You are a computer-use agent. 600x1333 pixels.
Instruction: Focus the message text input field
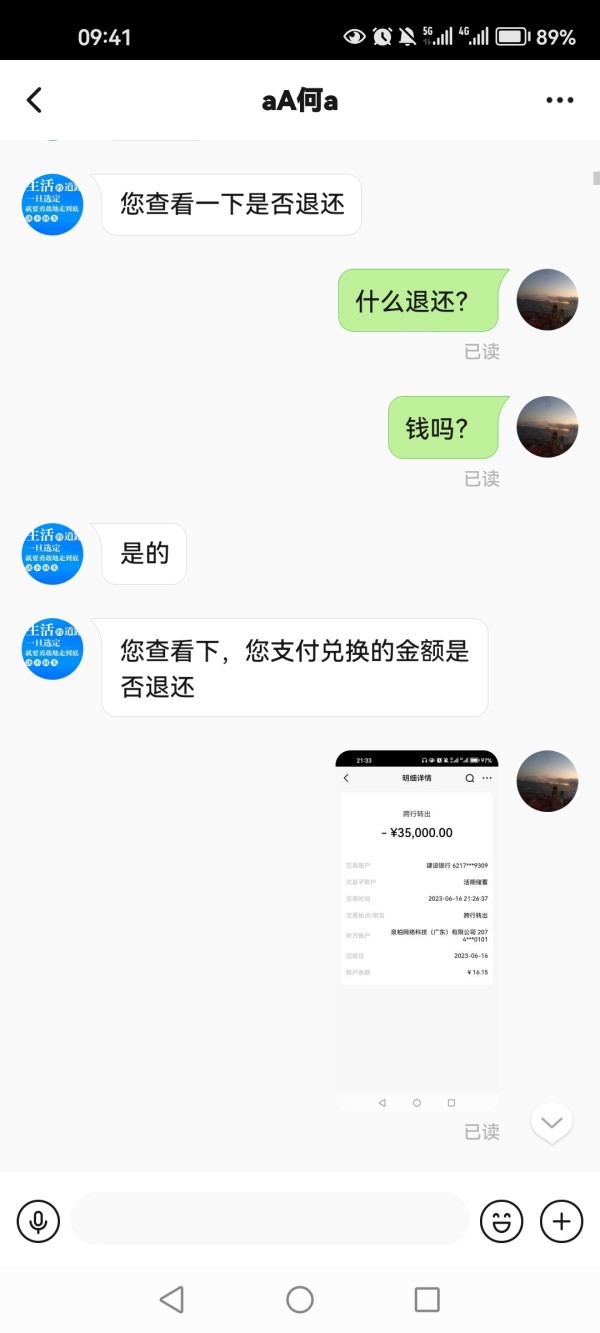[x=270, y=1219]
